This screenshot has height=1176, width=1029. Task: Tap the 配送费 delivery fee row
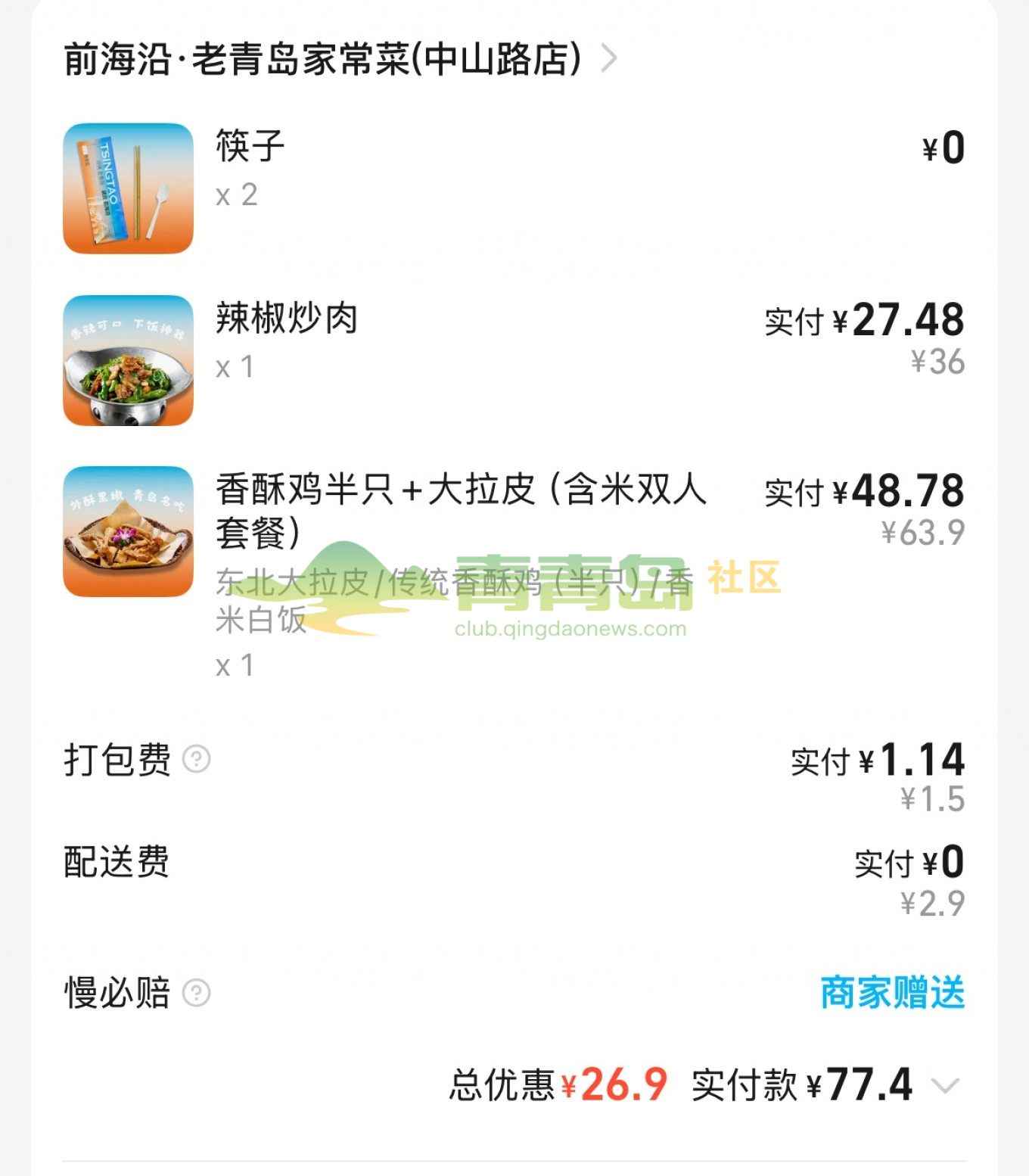(117, 860)
